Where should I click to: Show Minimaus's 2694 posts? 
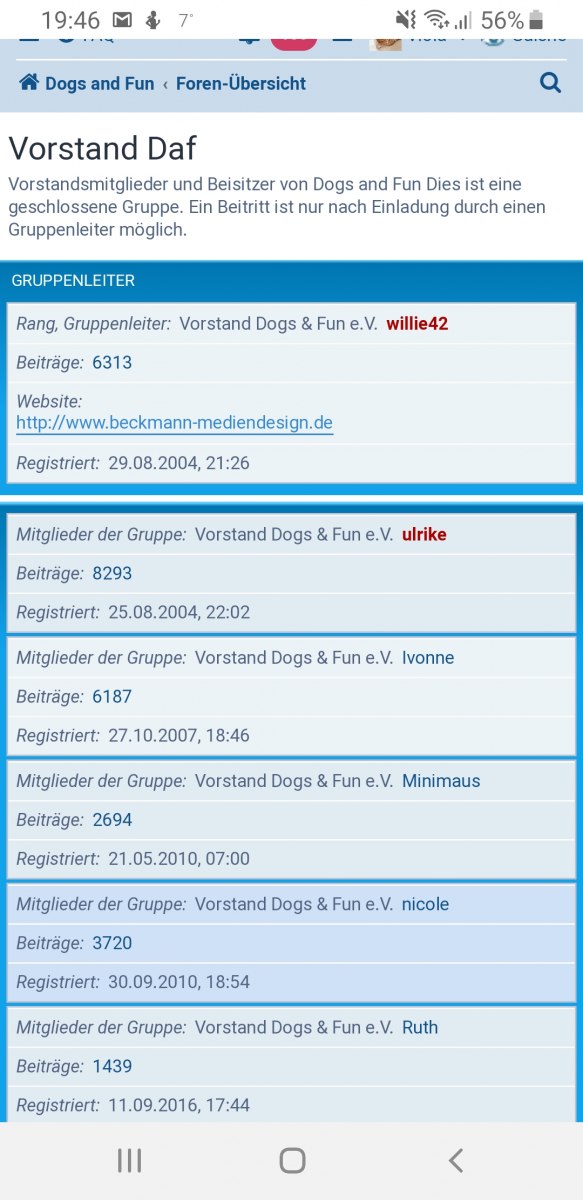pyautogui.click(x=112, y=820)
